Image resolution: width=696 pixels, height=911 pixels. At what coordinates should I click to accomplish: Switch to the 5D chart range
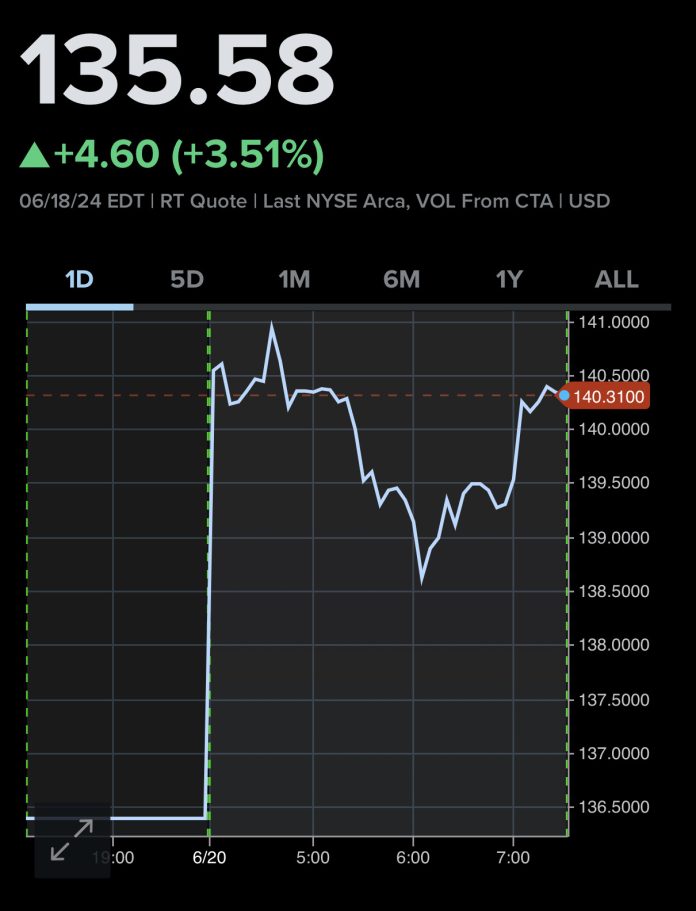tap(187, 280)
